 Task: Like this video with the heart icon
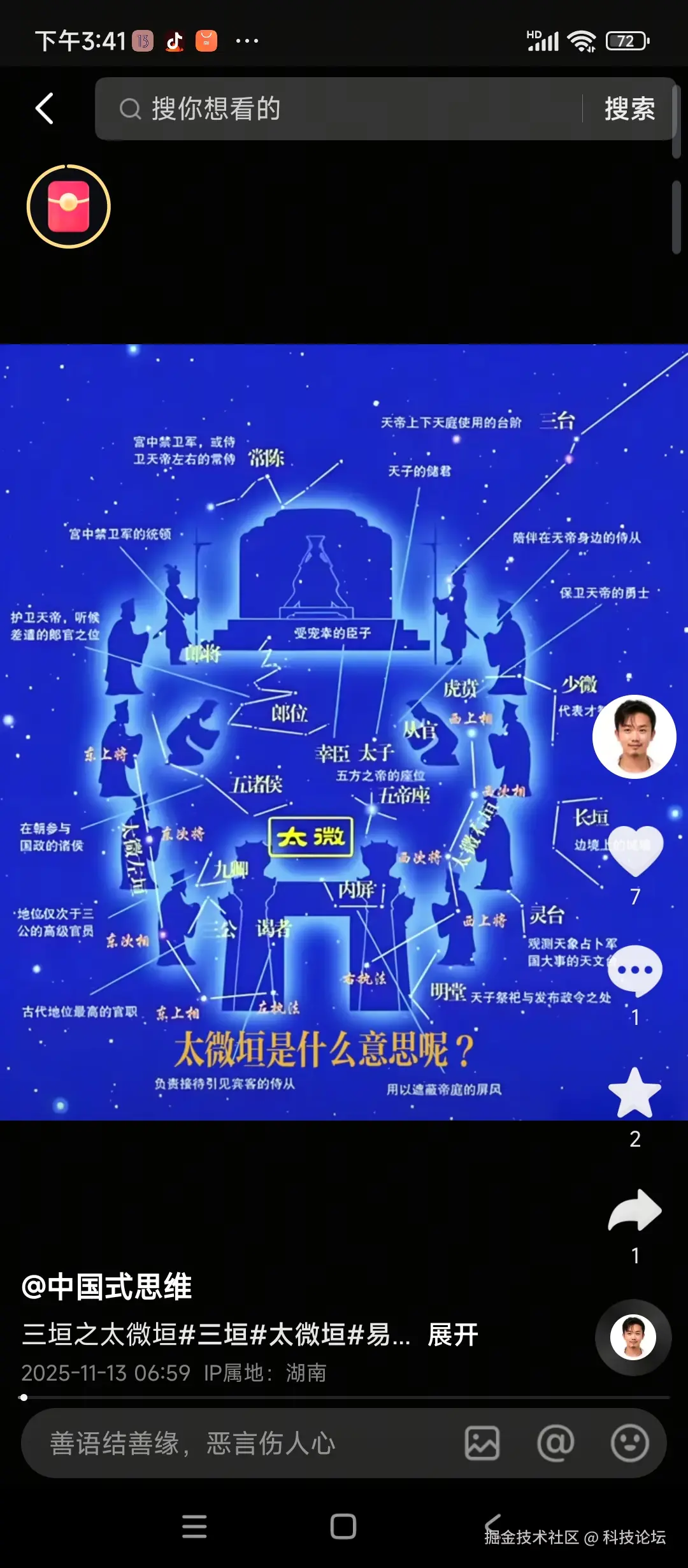[x=635, y=851]
